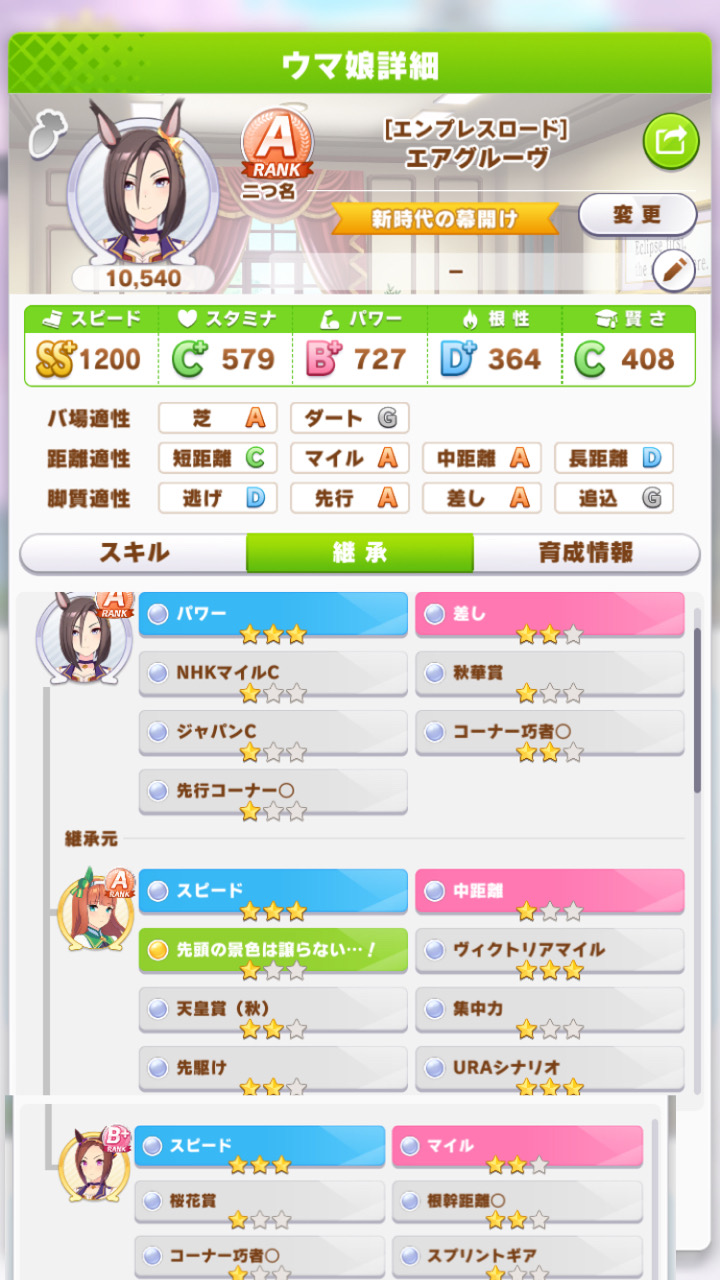
Task: Tap the 中距離 aptitude factor
Action: tap(550, 891)
